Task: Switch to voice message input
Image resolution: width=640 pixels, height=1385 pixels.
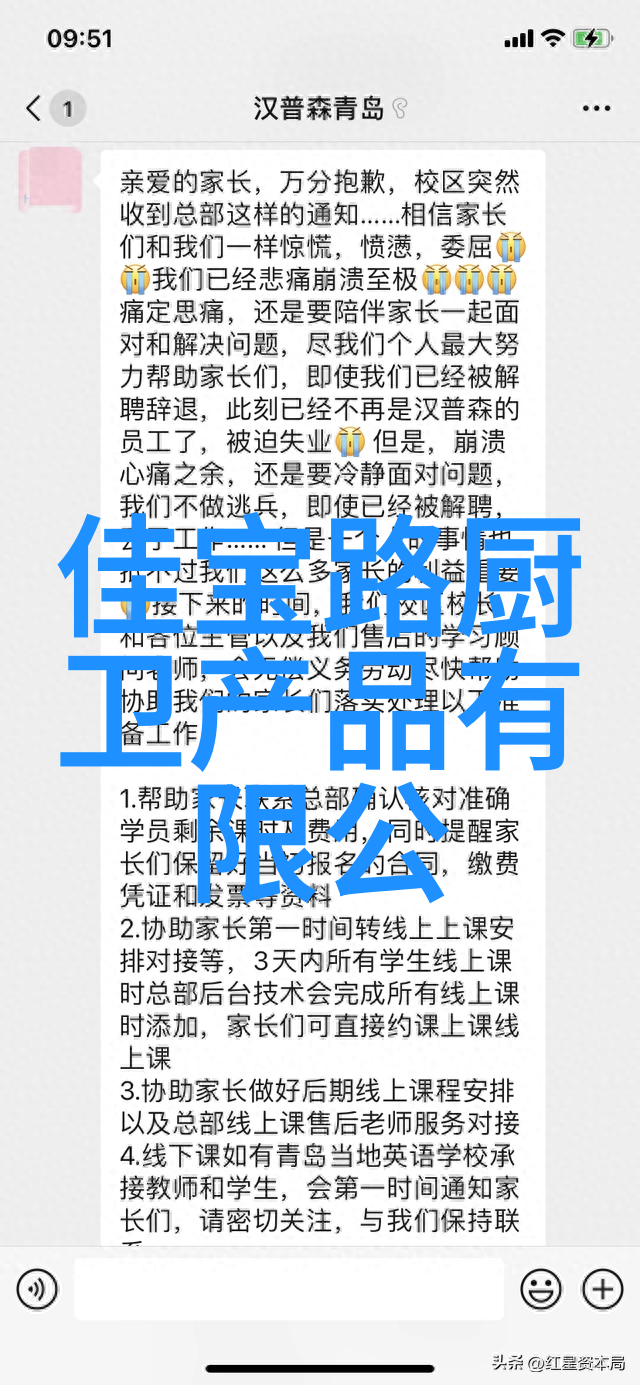Action: [x=37, y=1290]
